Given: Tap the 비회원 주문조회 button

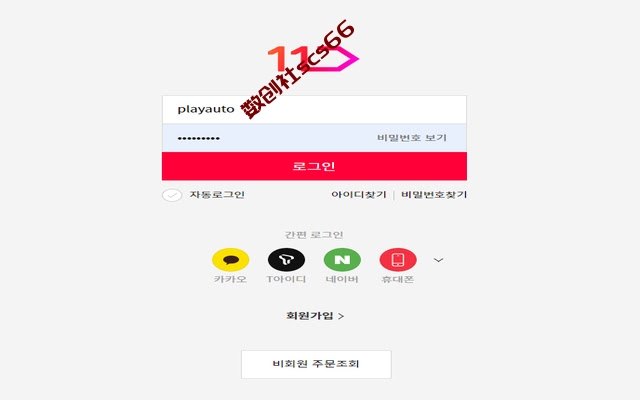Looking at the screenshot, I should click(315, 364).
